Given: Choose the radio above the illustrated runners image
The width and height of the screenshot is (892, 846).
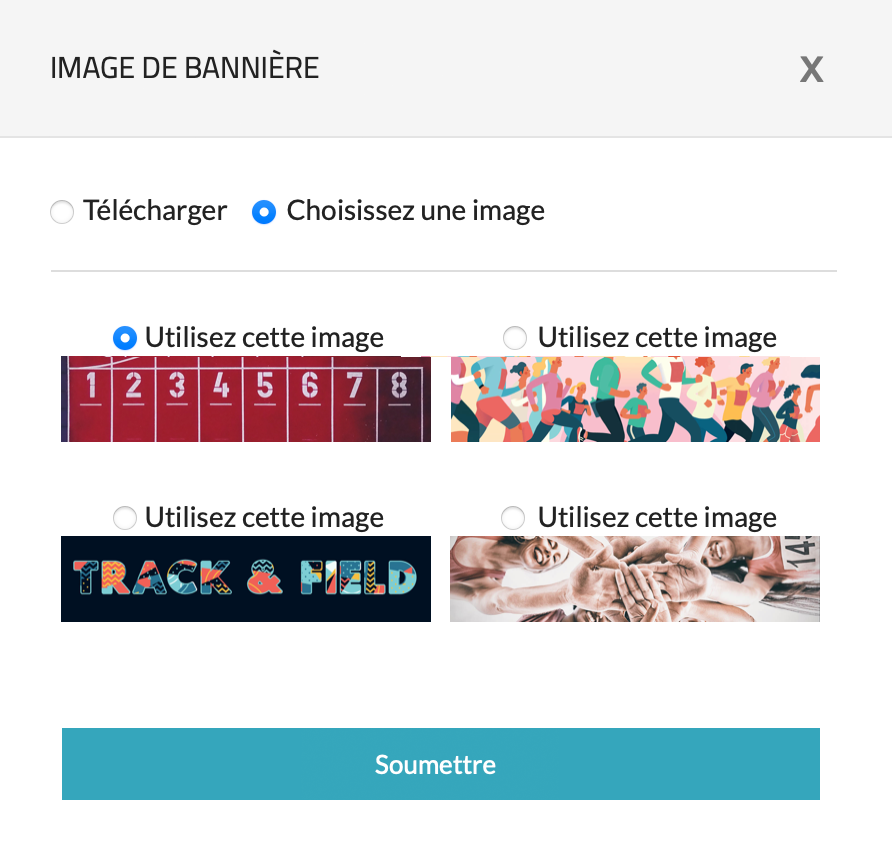Looking at the screenshot, I should coord(515,338).
